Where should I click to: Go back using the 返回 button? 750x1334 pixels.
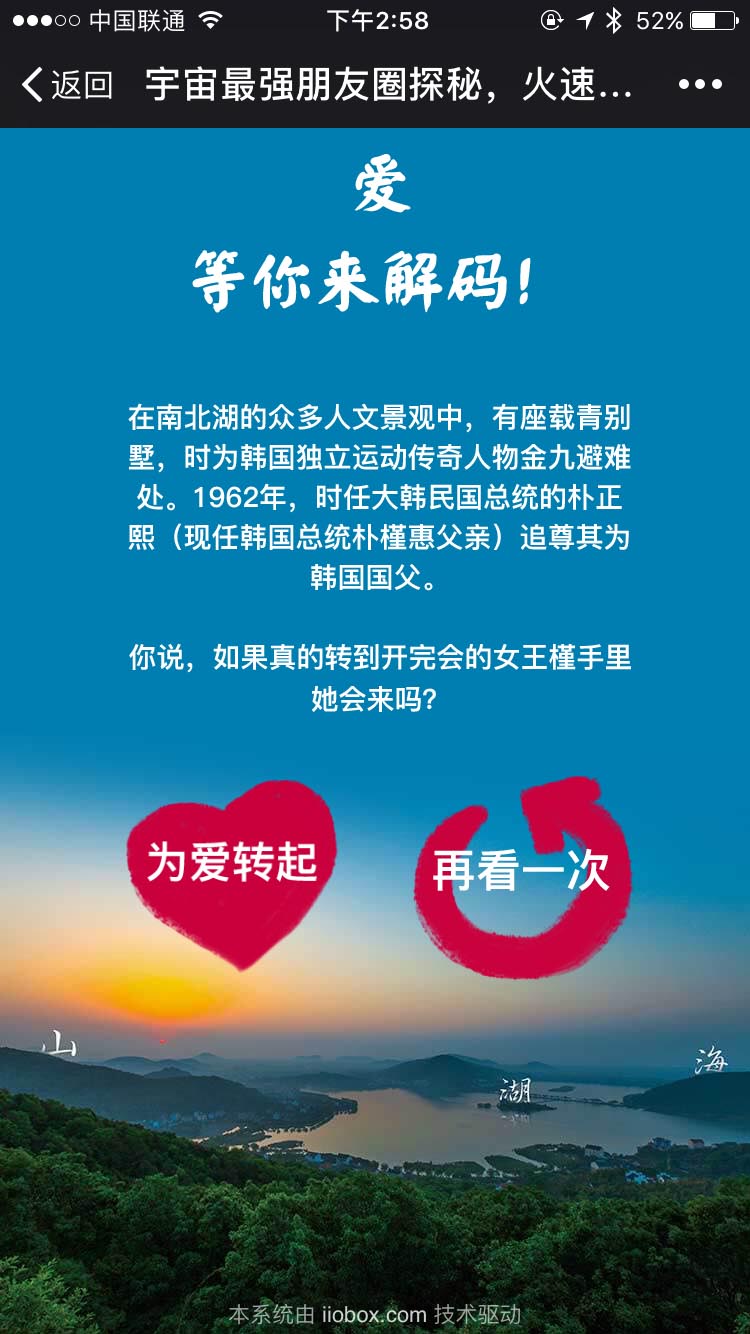tap(66, 85)
